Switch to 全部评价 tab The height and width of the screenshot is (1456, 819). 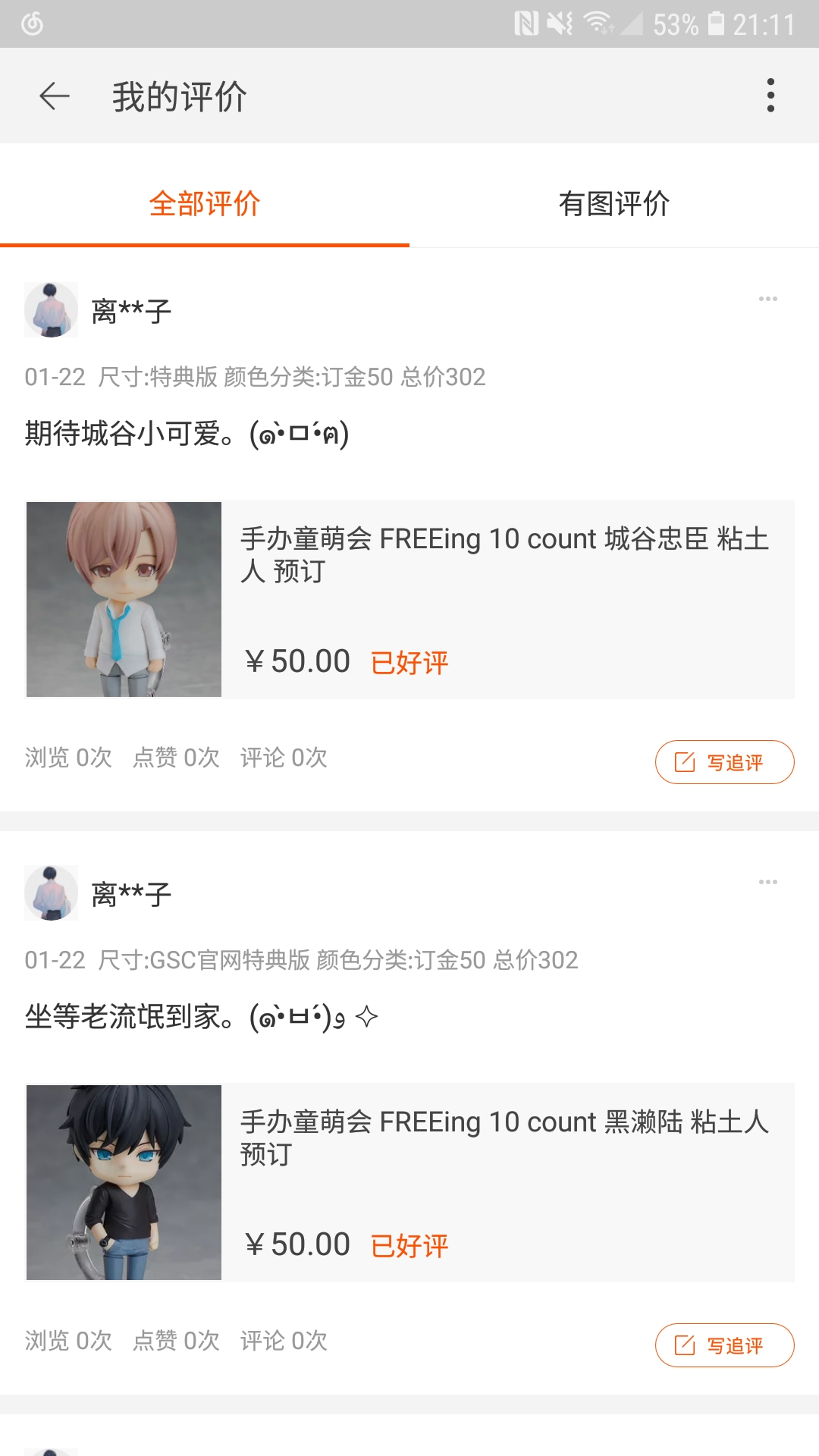(205, 203)
